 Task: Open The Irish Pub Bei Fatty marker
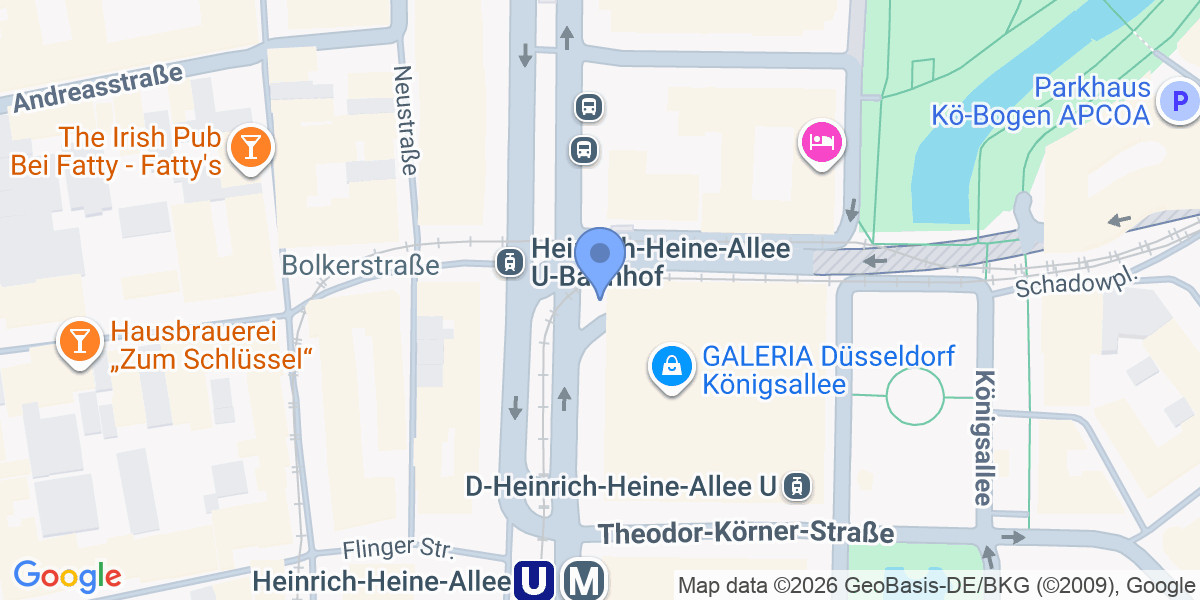point(249,148)
